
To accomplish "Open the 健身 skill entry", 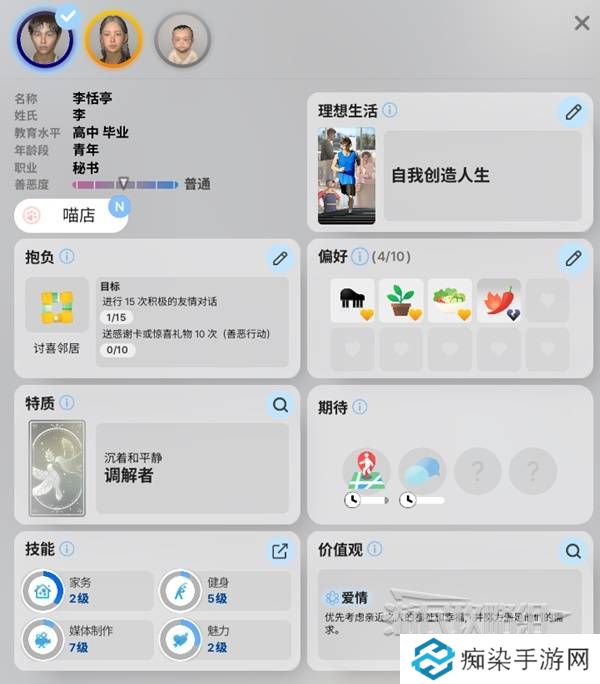I will (x=225, y=589).
